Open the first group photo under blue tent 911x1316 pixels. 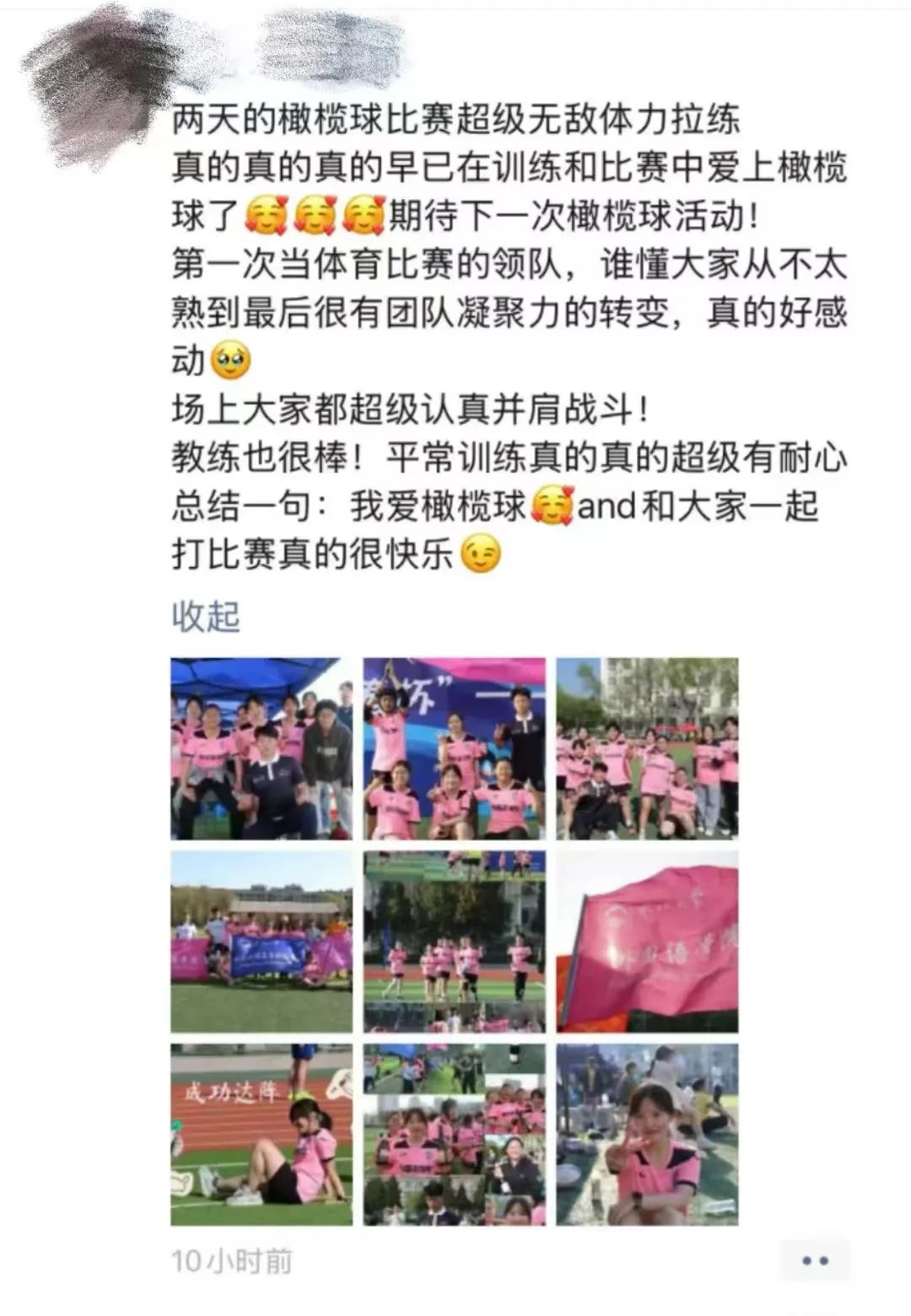coord(261,748)
